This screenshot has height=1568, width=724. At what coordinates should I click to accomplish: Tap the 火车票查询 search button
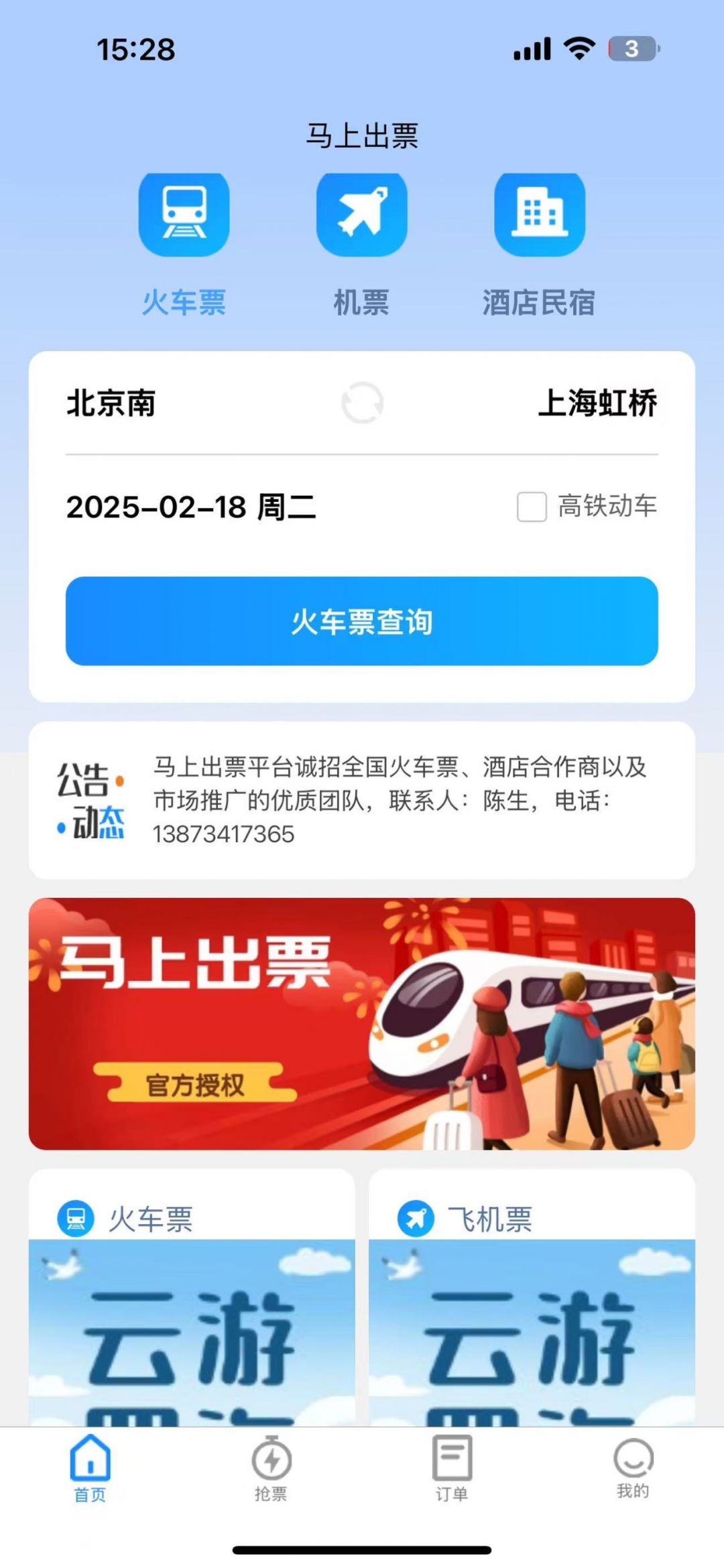362,621
